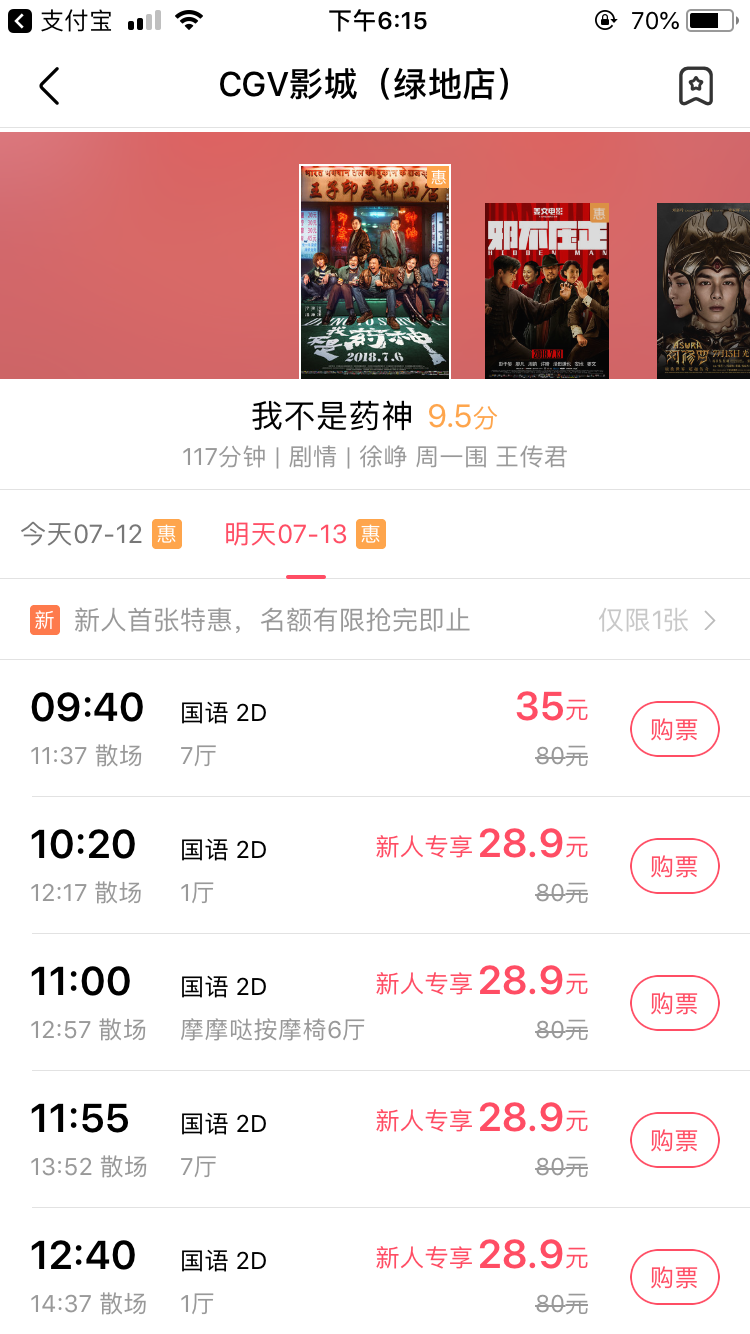The width and height of the screenshot is (750, 1334).
Task: Select the 邪不压正 movie poster
Action: (547, 290)
